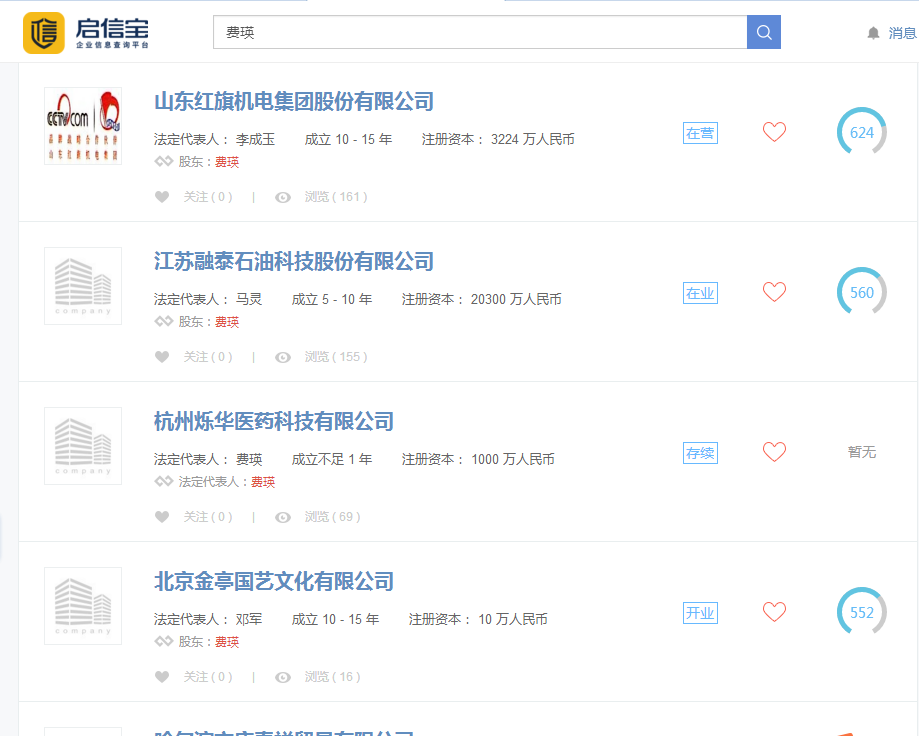Open 山东红旗机电集团股份有限公司 company page
Image resolution: width=919 pixels, height=736 pixels.
294,102
